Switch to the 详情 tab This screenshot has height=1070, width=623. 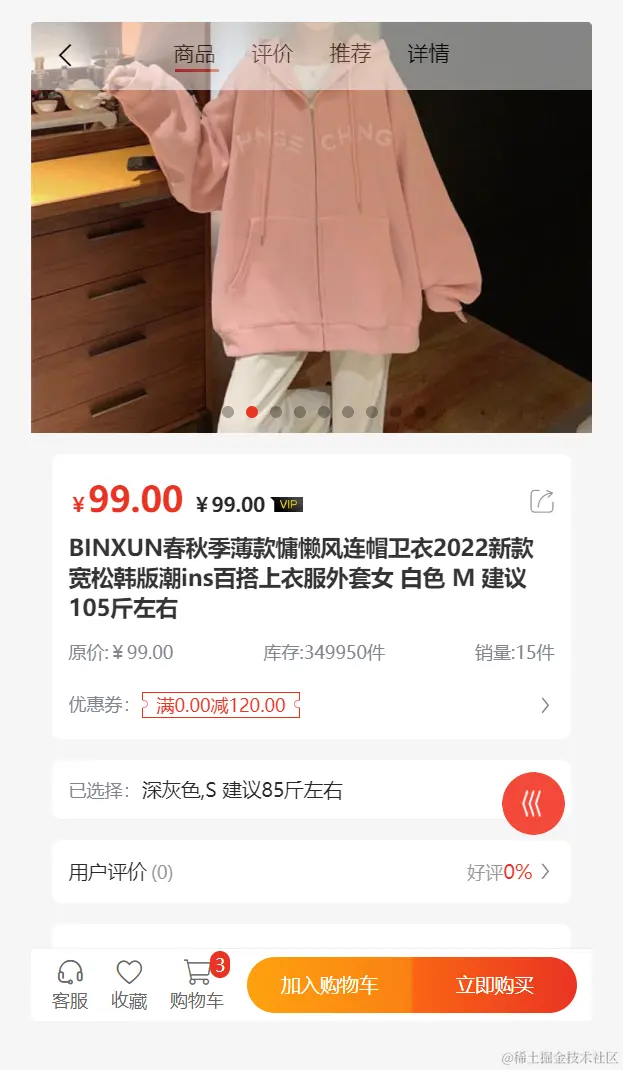coord(428,54)
